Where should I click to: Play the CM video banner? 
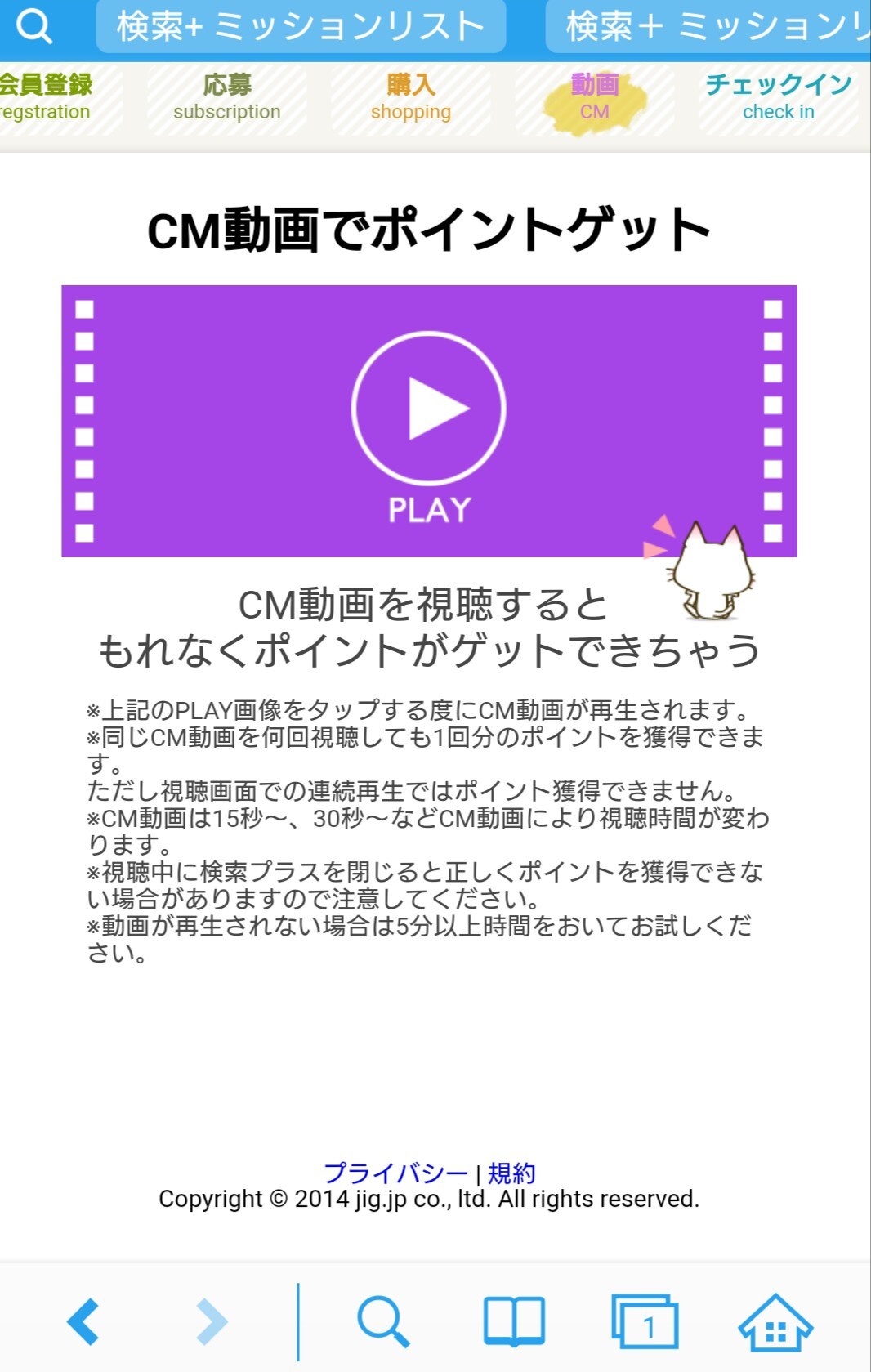[x=429, y=421]
